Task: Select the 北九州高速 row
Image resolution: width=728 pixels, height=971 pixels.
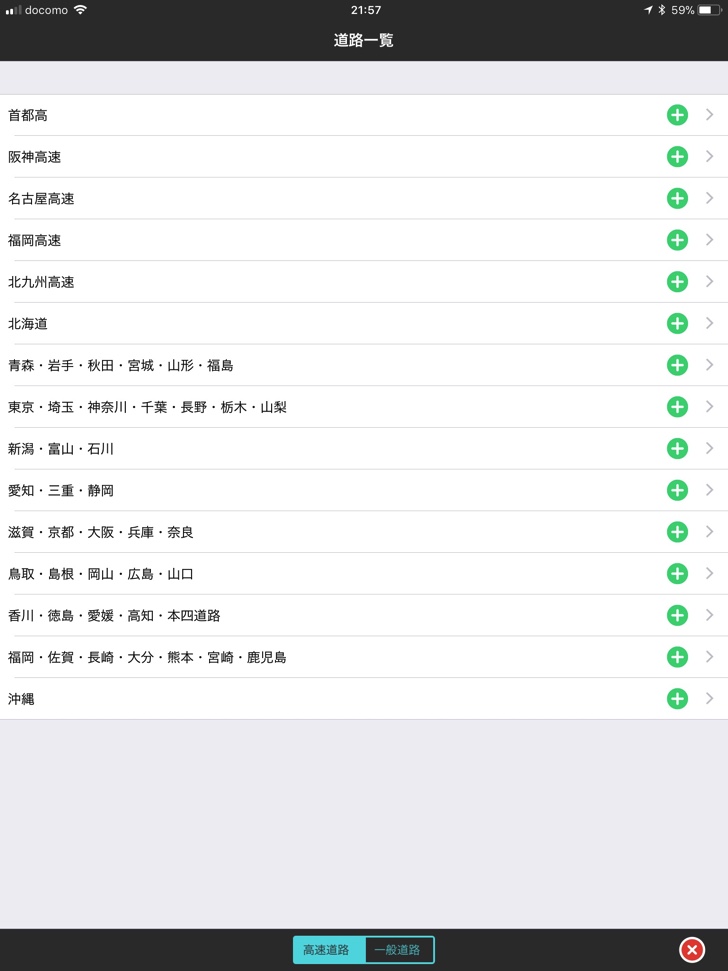Action: click(300, 282)
